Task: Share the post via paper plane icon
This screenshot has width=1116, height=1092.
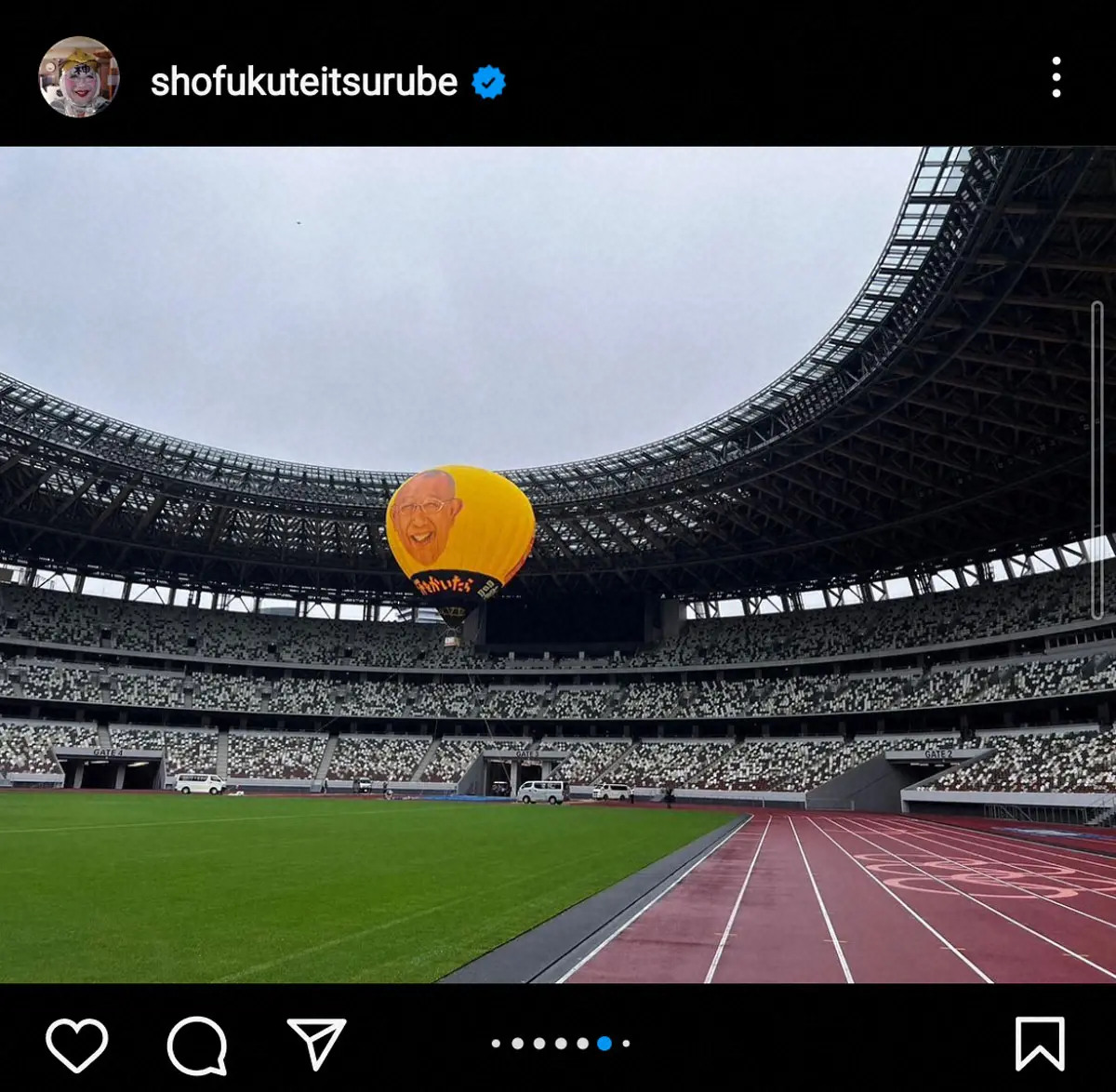Action: point(316,1043)
